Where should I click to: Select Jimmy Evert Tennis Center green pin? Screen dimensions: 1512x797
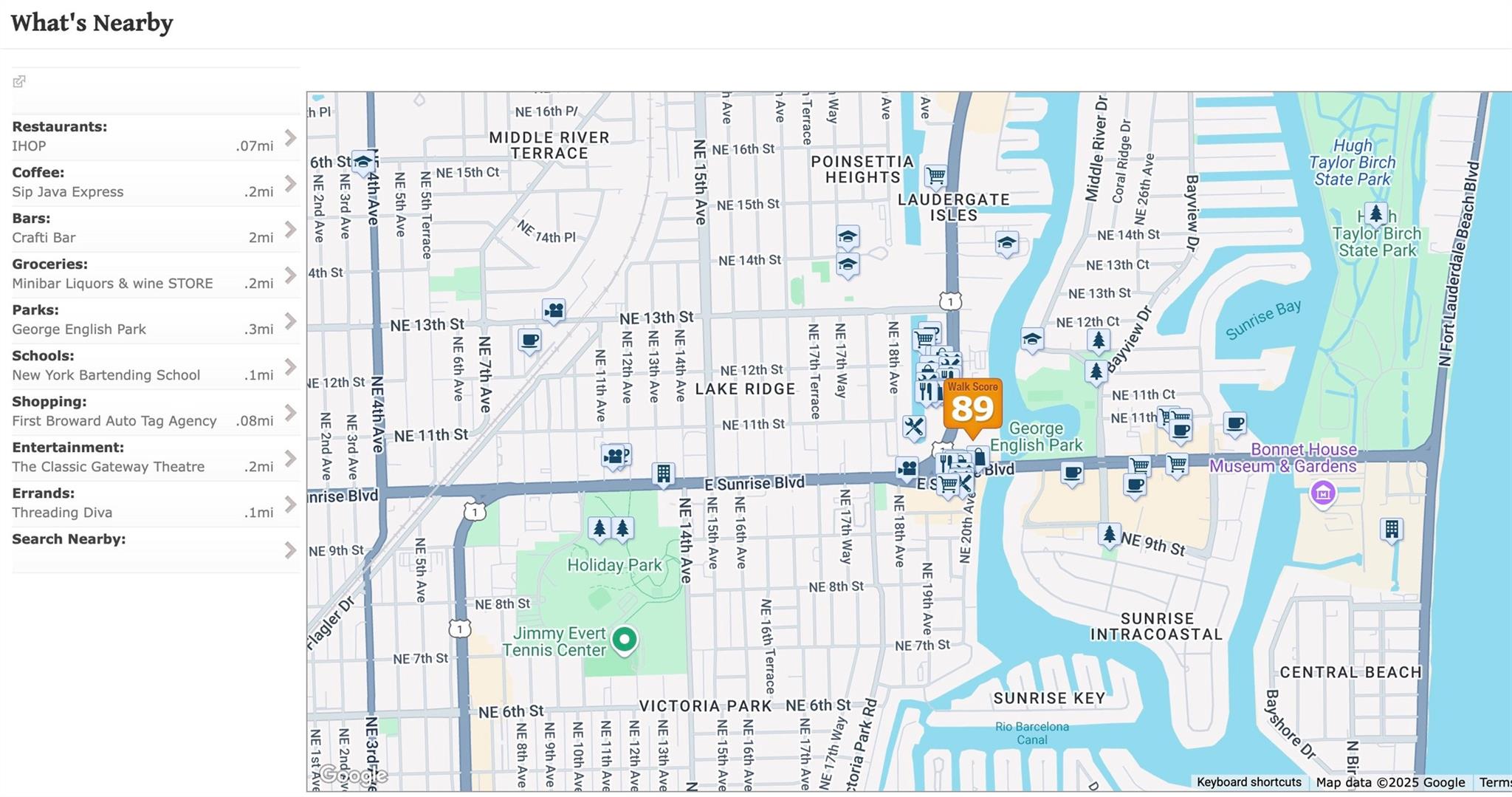point(625,639)
